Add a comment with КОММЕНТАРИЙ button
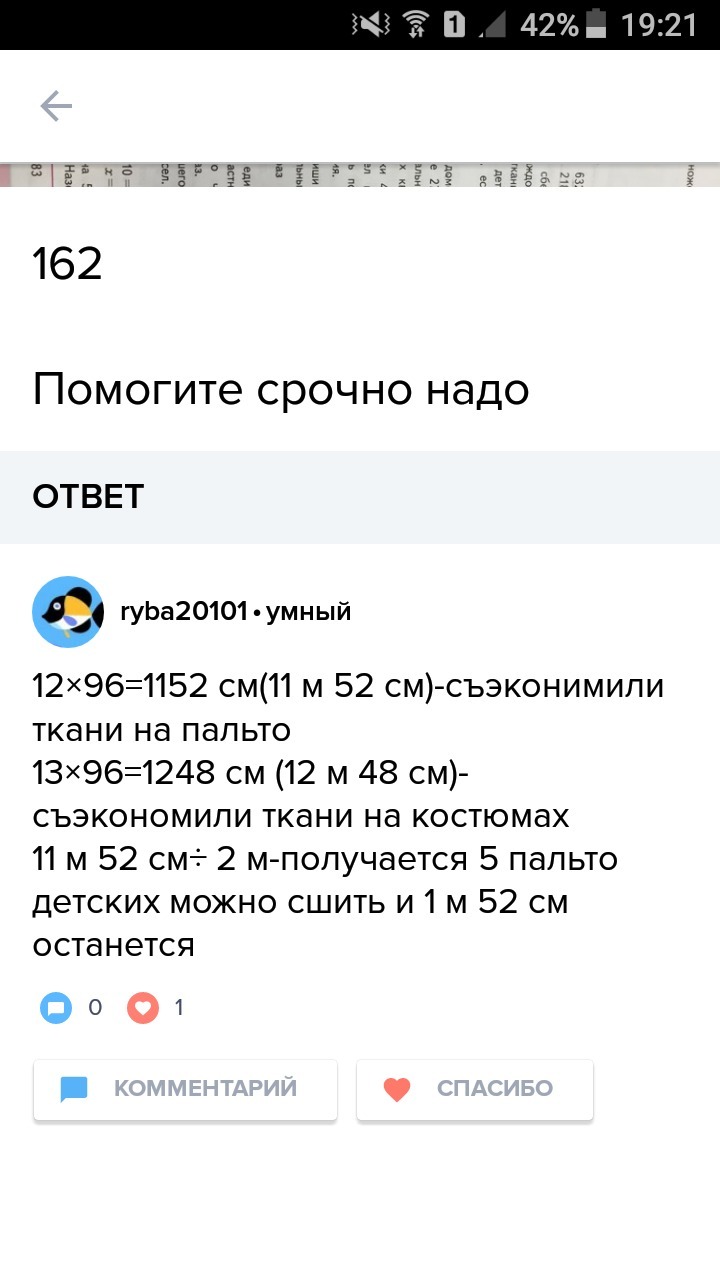720x1280 pixels. 185,1089
